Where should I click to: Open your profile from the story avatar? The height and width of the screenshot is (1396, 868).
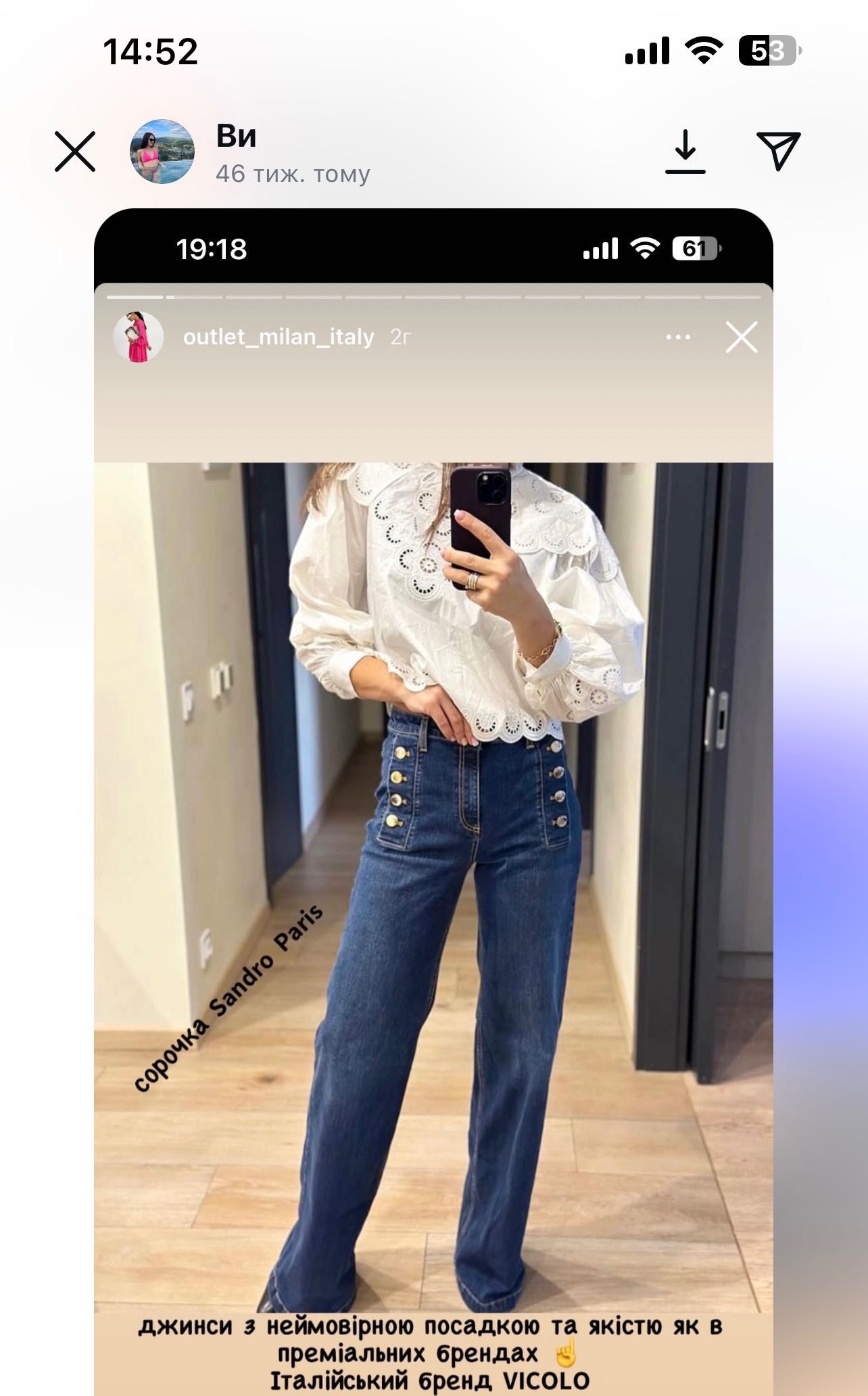click(x=162, y=152)
